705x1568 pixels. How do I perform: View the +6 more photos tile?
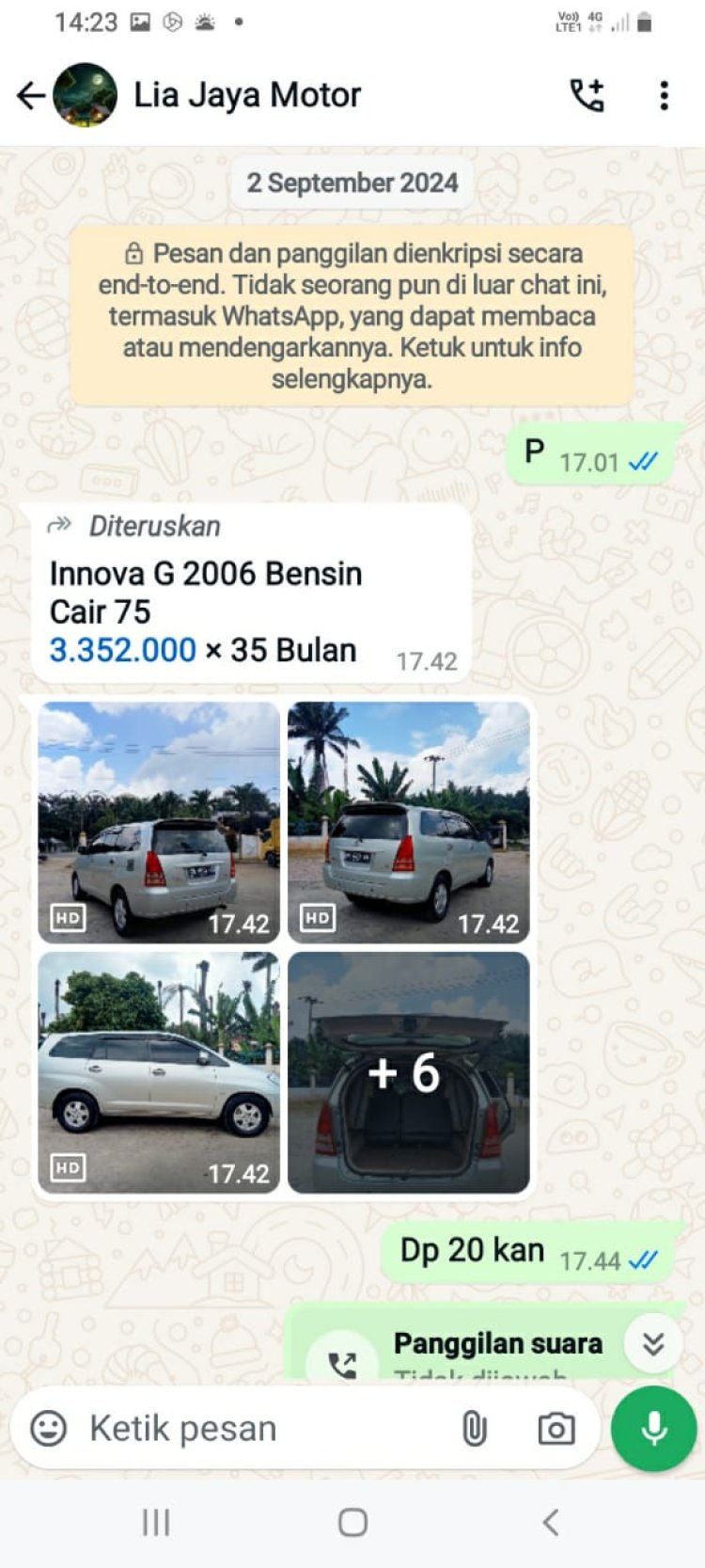[x=409, y=1072]
